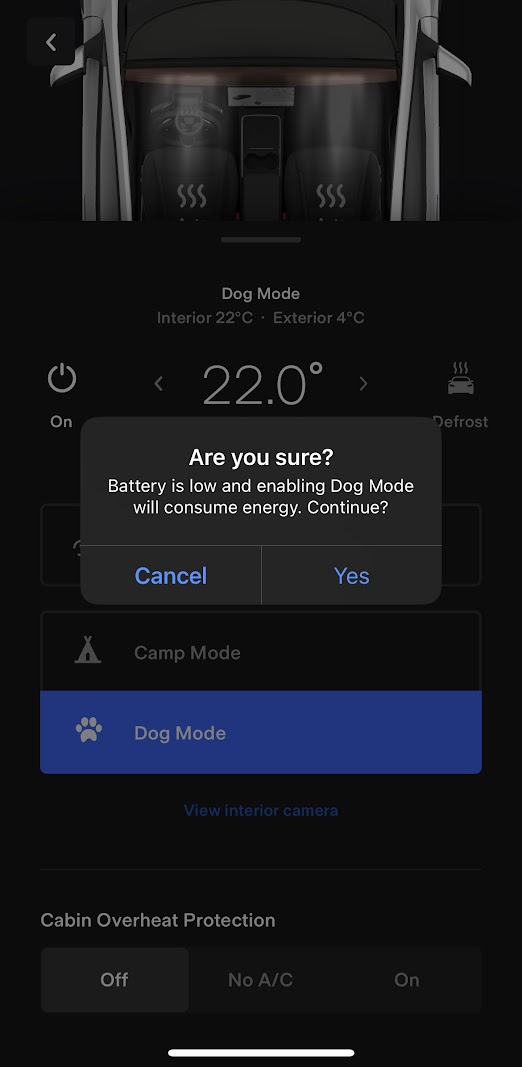
Task: Confirm with Yes to enable Dog Mode
Action: pyautogui.click(x=352, y=576)
